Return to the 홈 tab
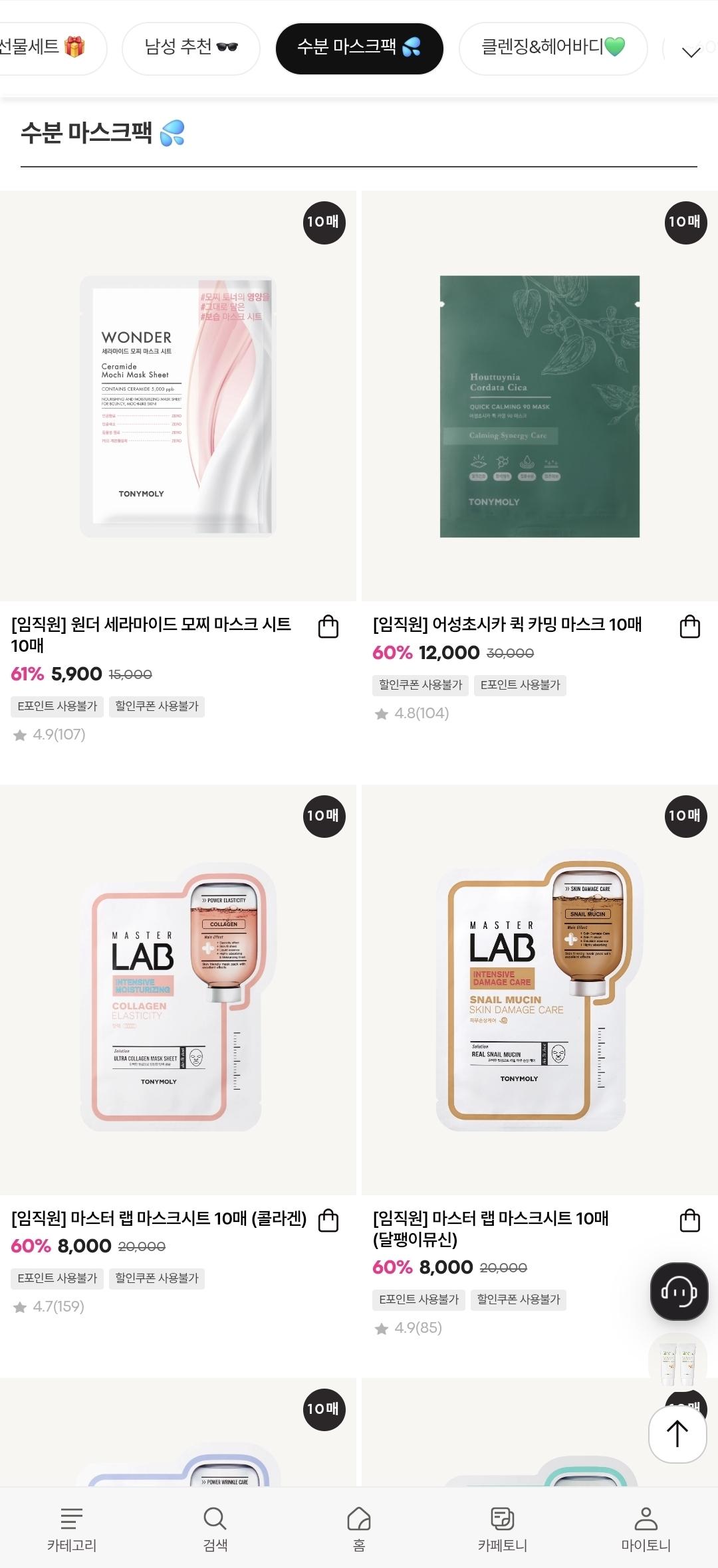 359,1529
